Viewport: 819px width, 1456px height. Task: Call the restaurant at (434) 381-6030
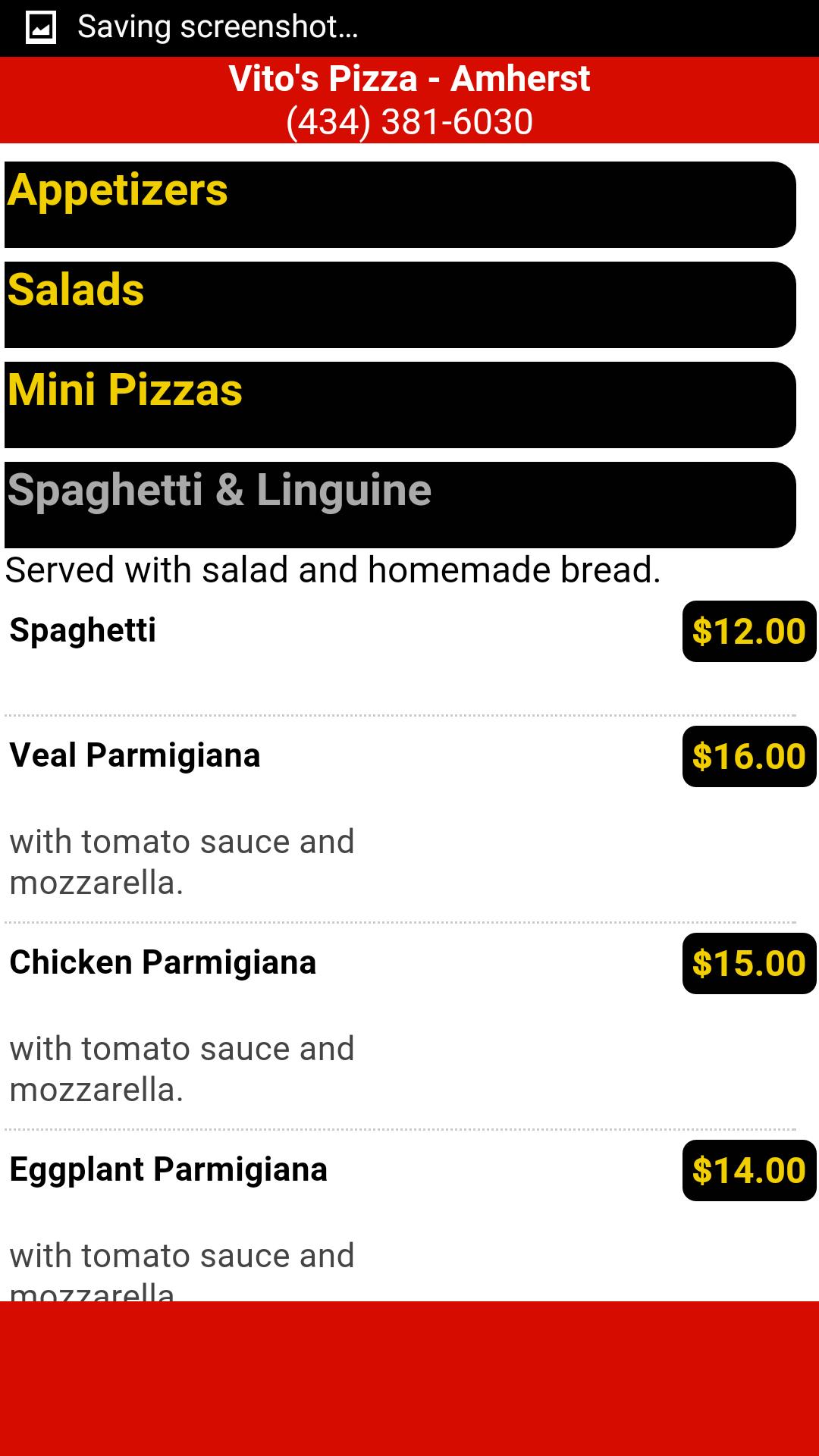point(409,122)
